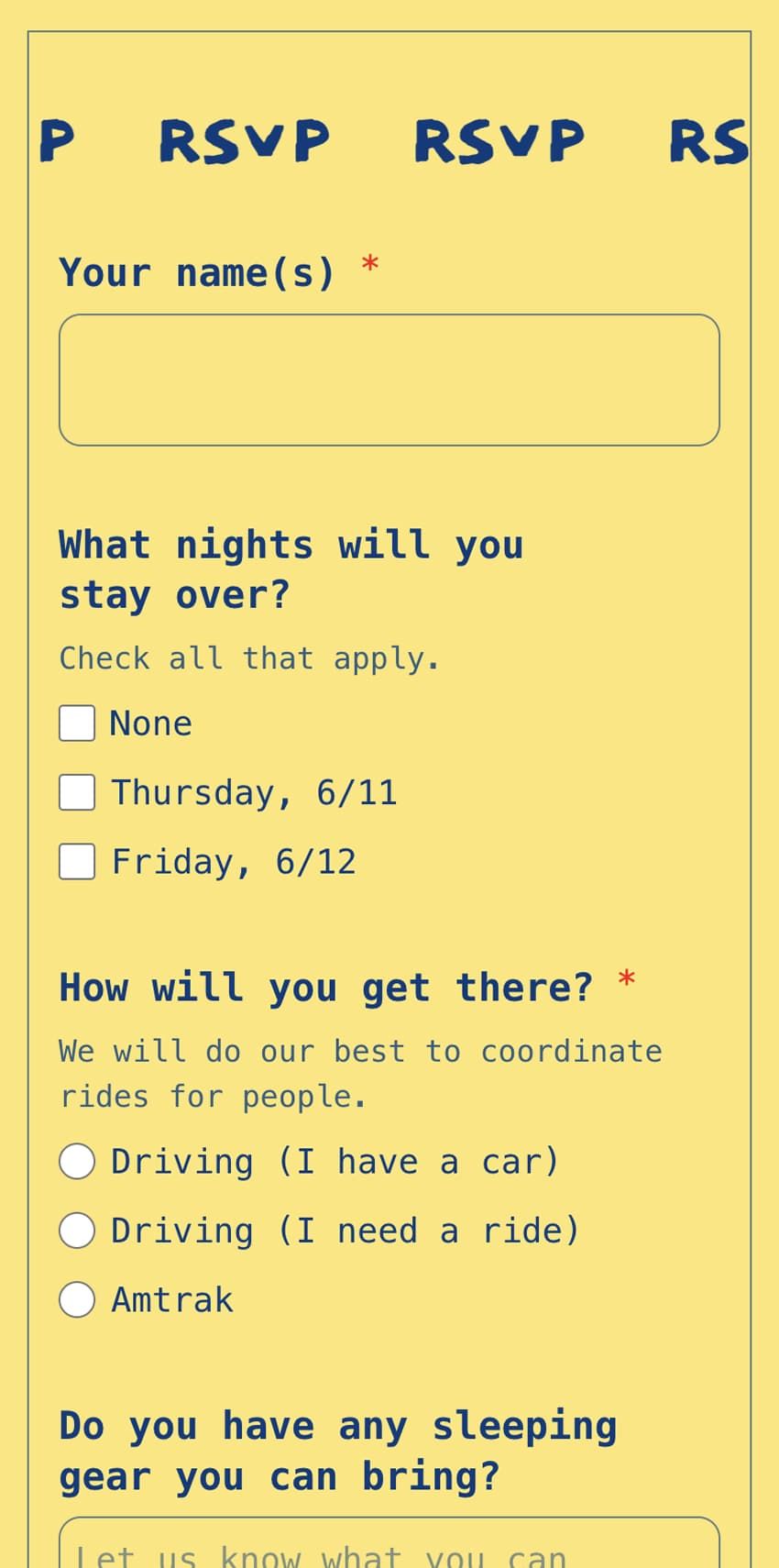Screen dimensions: 779x1568
Task: Focus the sleeping gear text box
Action: click(x=389, y=1548)
